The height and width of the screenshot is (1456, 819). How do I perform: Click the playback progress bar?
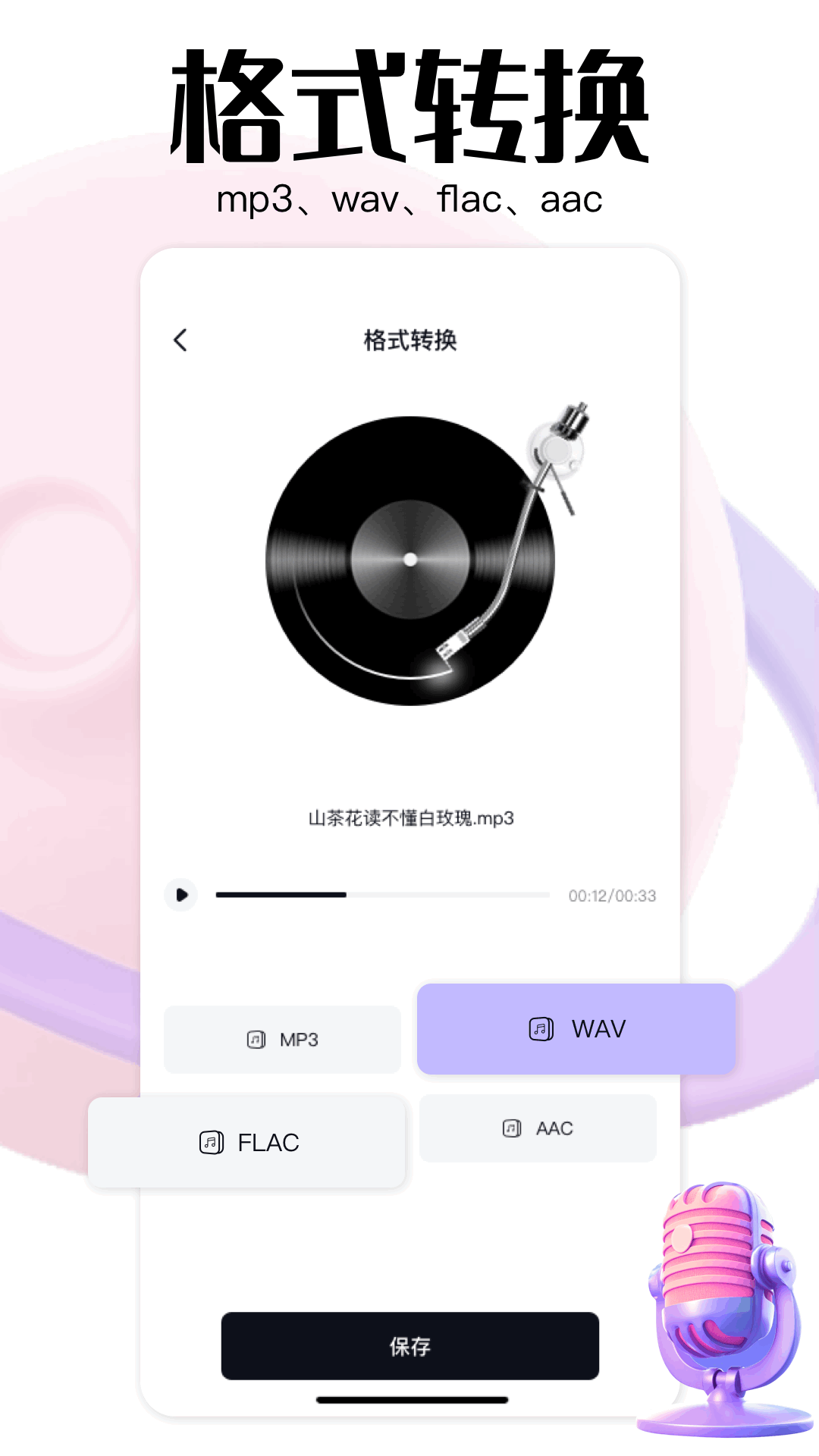(379, 895)
